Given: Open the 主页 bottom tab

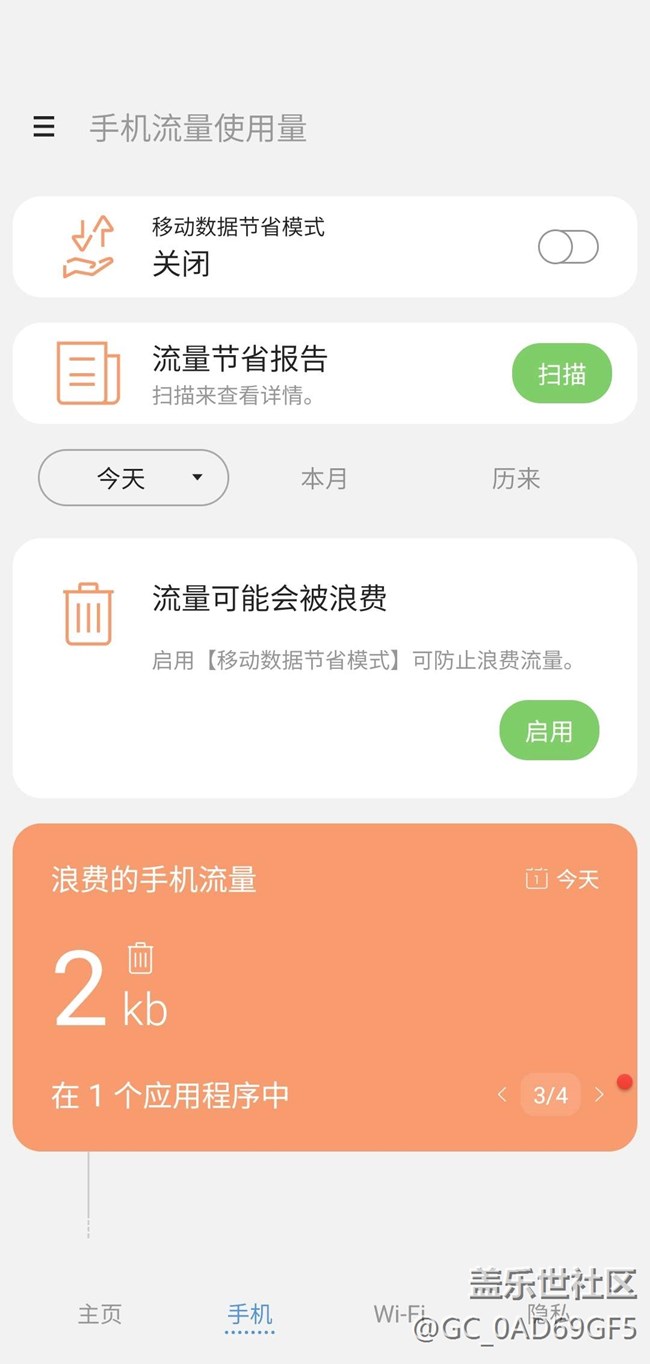Looking at the screenshot, I should click(x=100, y=1313).
